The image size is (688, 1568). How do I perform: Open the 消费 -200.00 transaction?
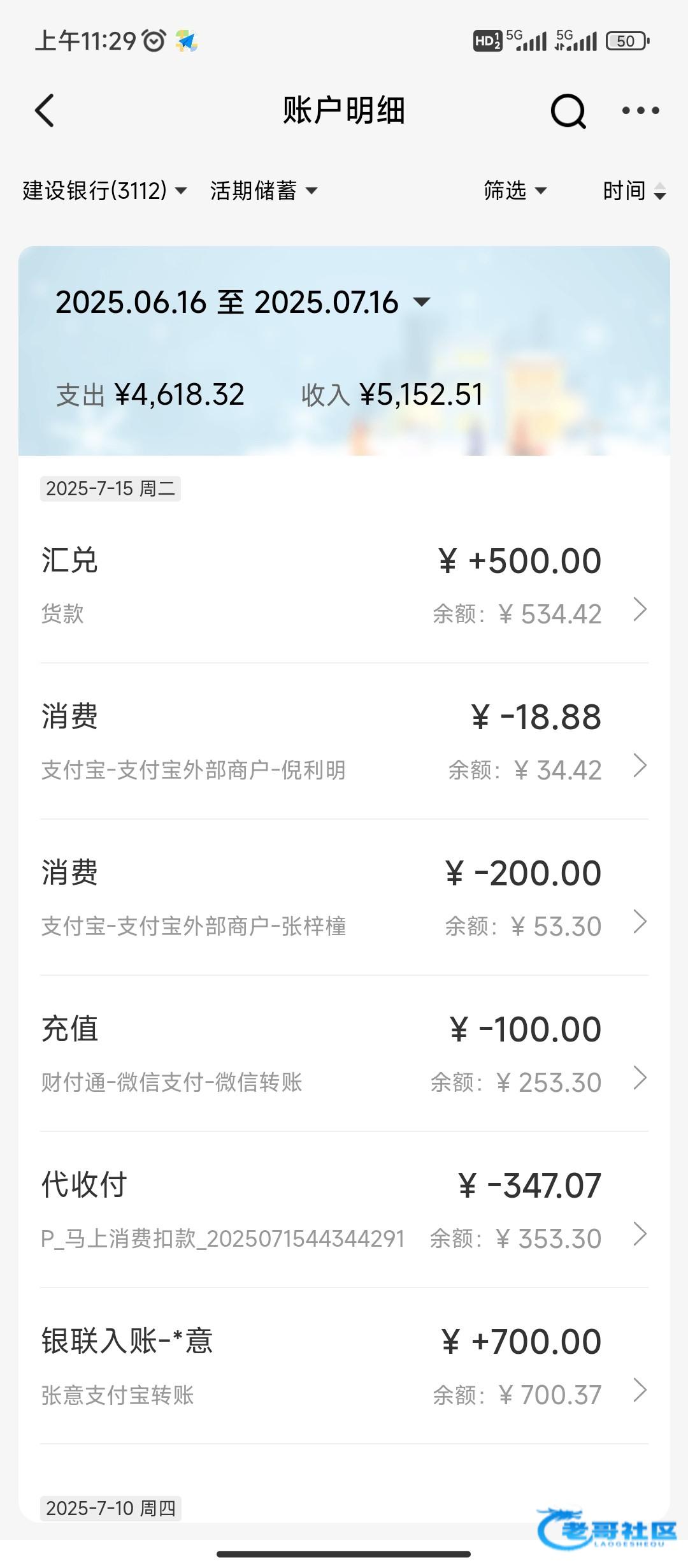pos(344,897)
